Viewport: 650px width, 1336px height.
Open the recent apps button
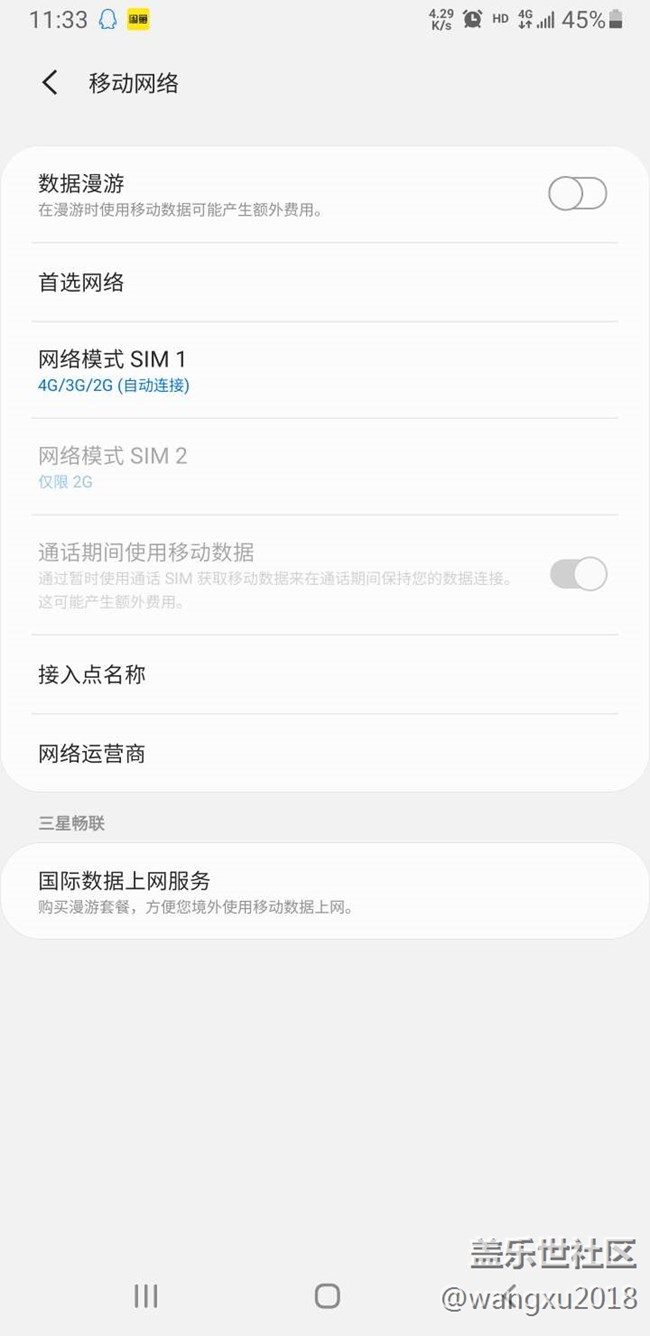pos(146,1296)
